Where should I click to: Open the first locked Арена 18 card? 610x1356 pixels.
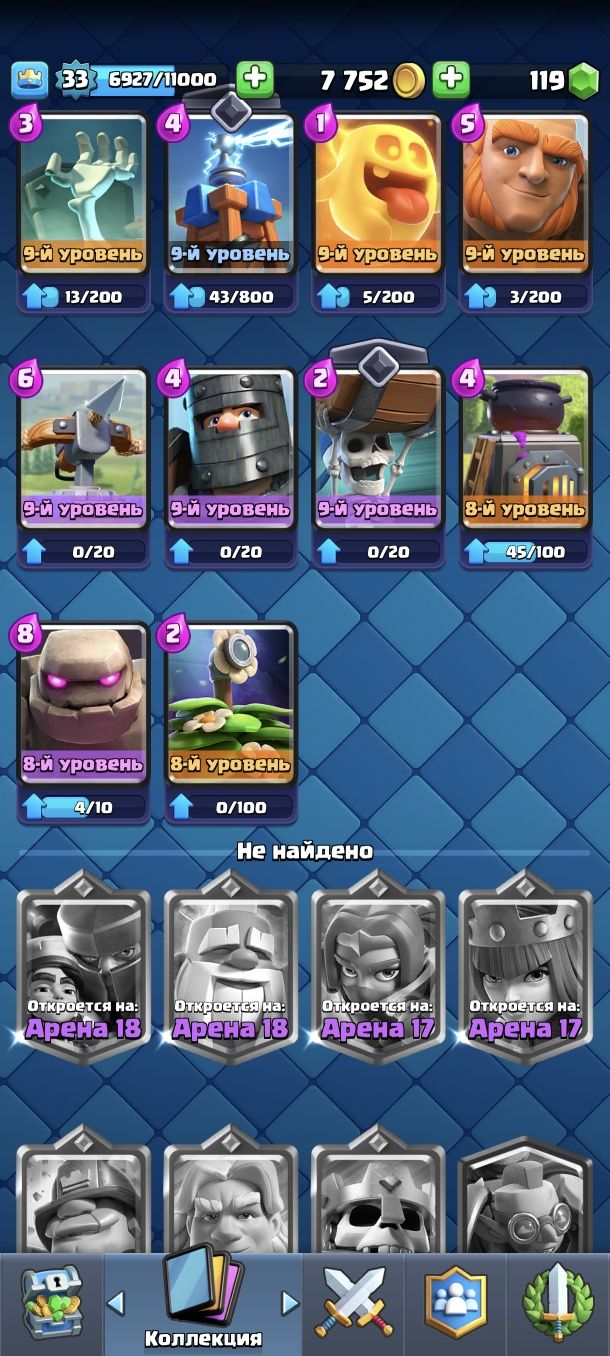pos(83,965)
